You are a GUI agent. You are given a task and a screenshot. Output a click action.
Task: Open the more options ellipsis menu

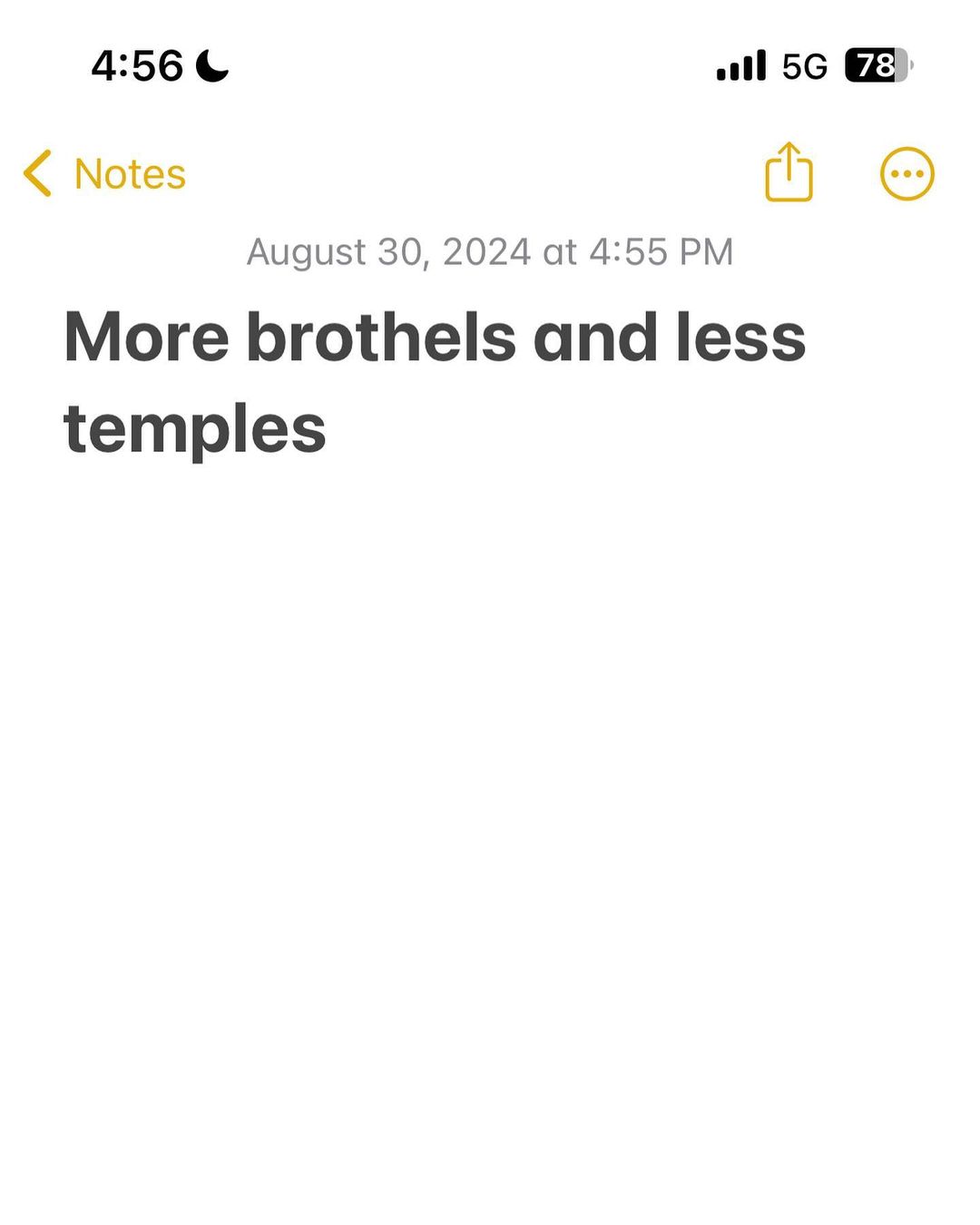(906, 173)
